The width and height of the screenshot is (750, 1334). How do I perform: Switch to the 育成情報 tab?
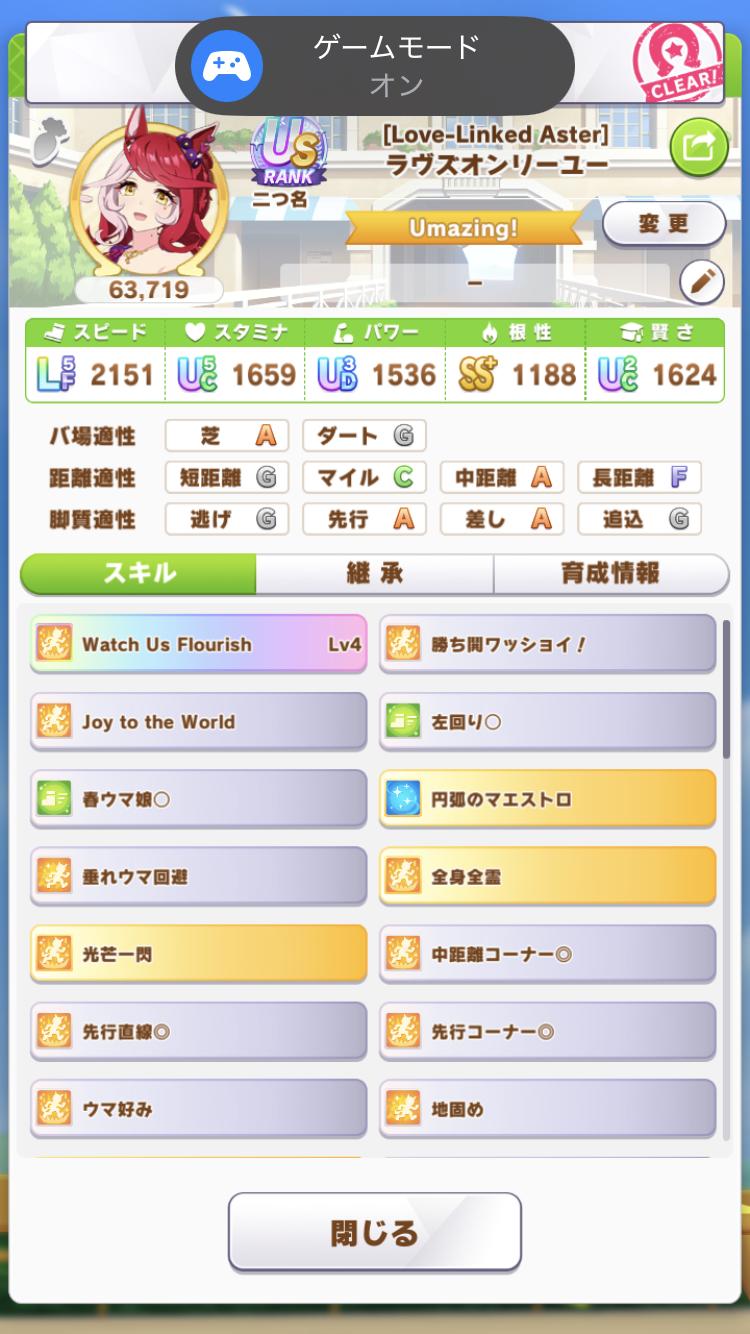point(610,573)
